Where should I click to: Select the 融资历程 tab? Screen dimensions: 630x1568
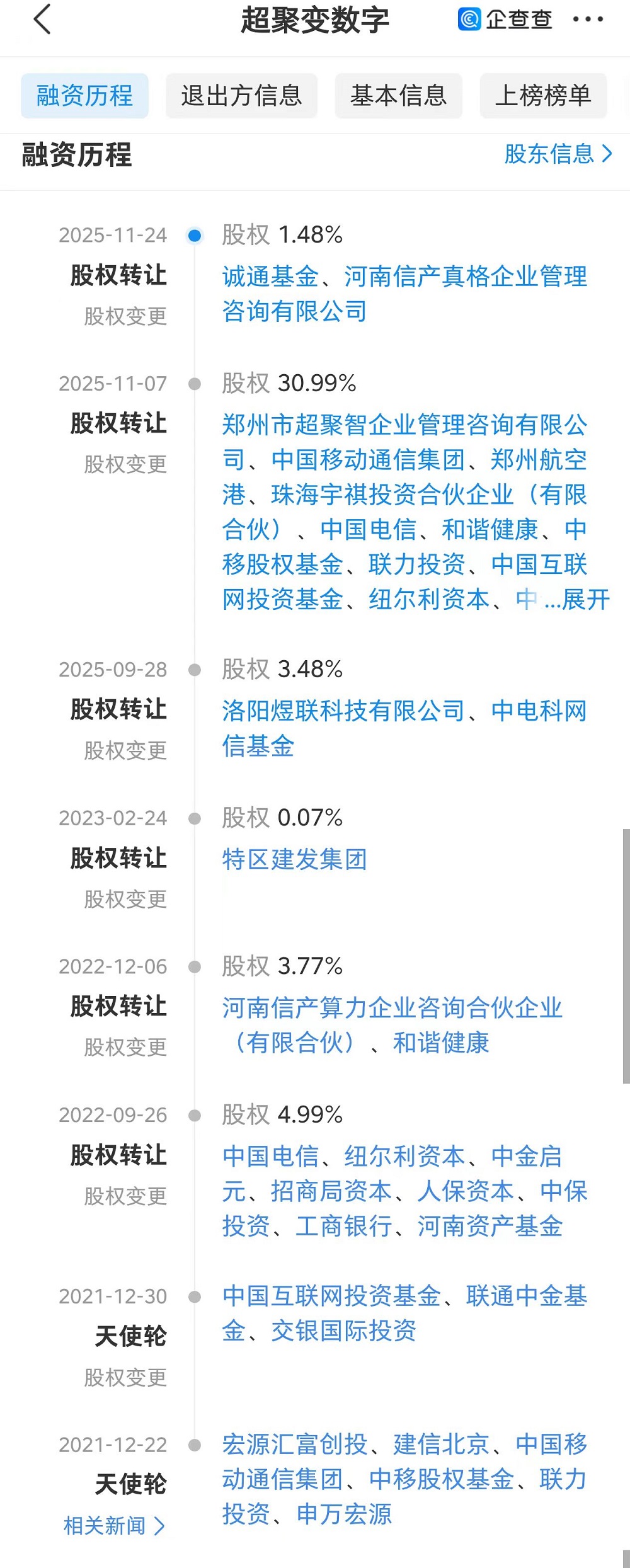[85, 96]
